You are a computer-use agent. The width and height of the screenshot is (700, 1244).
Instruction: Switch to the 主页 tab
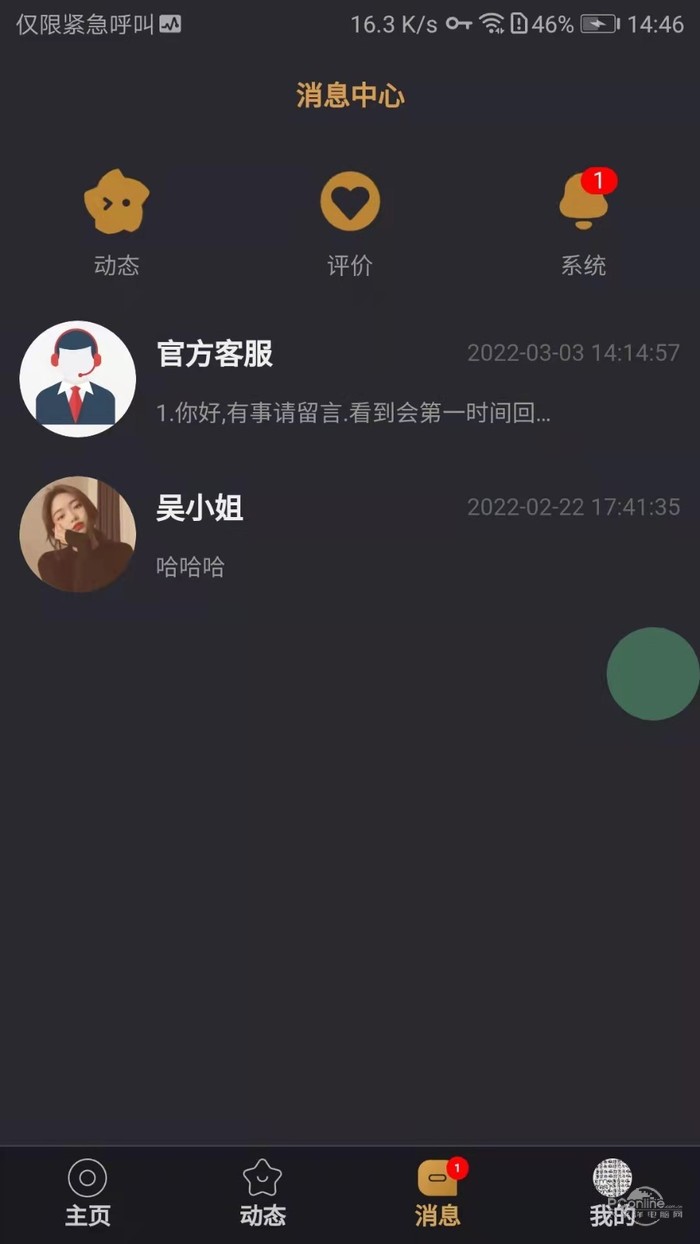coord(88,1194)
